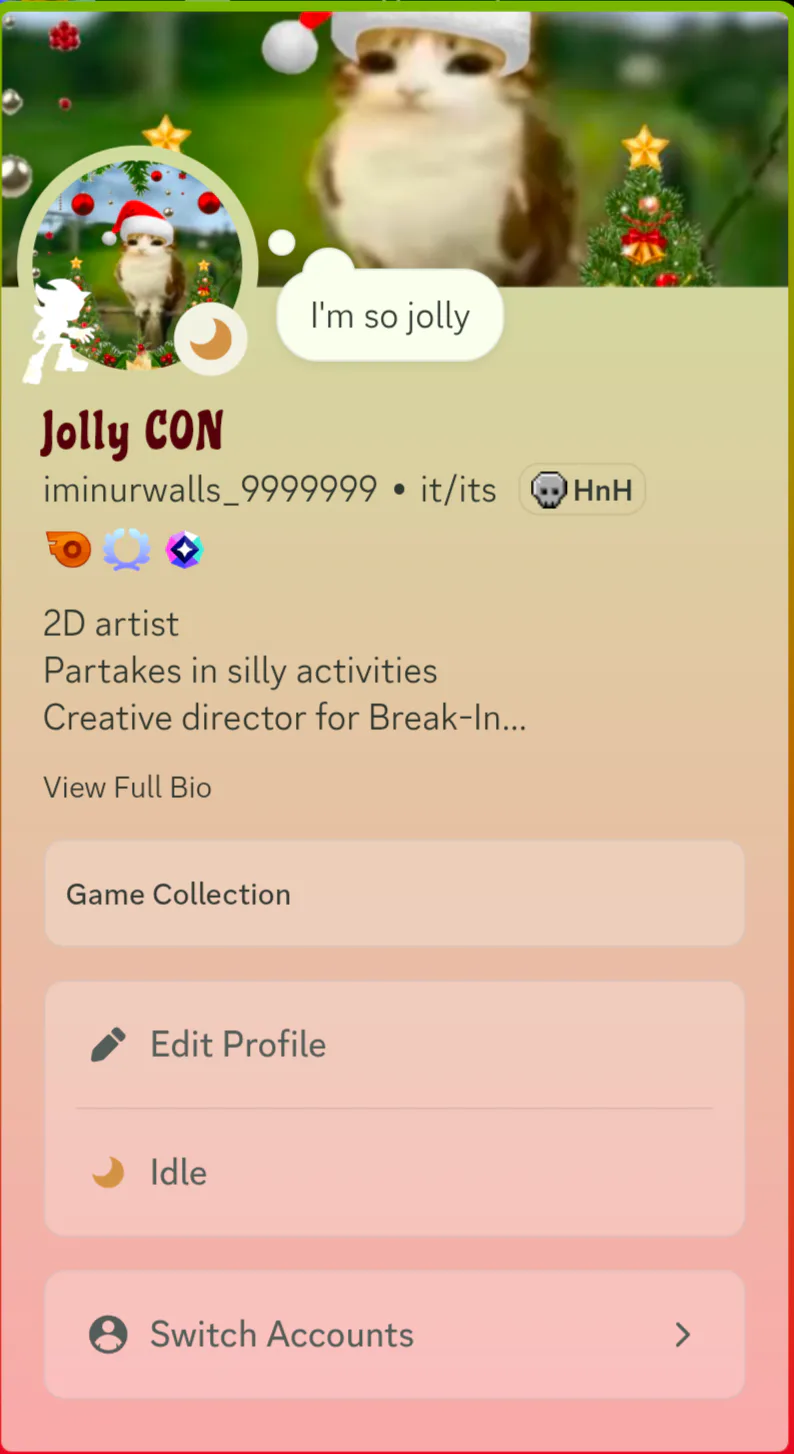Open the HnH server tag
This screenshot has width=794, height=1454.
point(582,490)
